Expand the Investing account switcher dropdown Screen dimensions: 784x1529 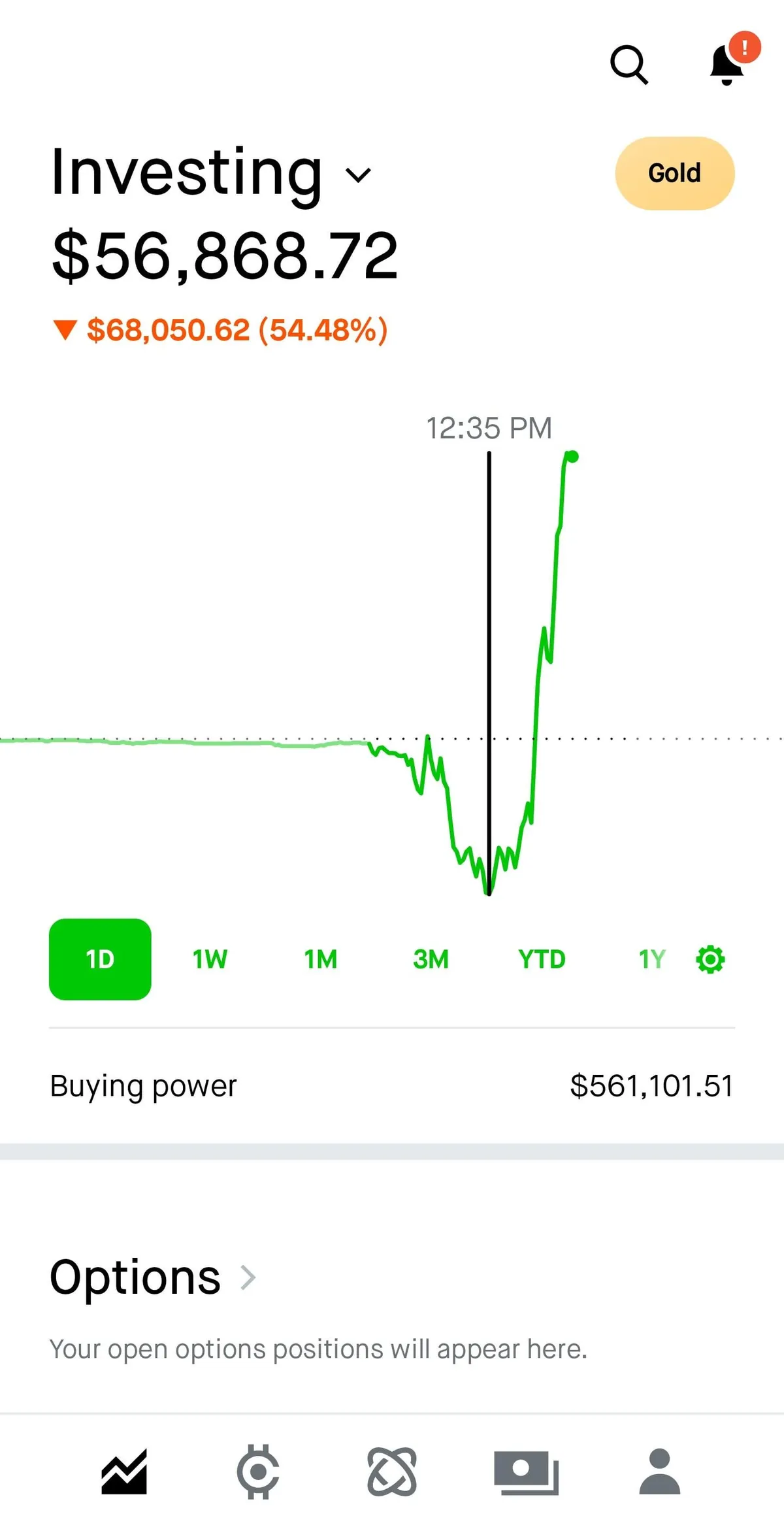pyautogui.click(x=357, y=176)
